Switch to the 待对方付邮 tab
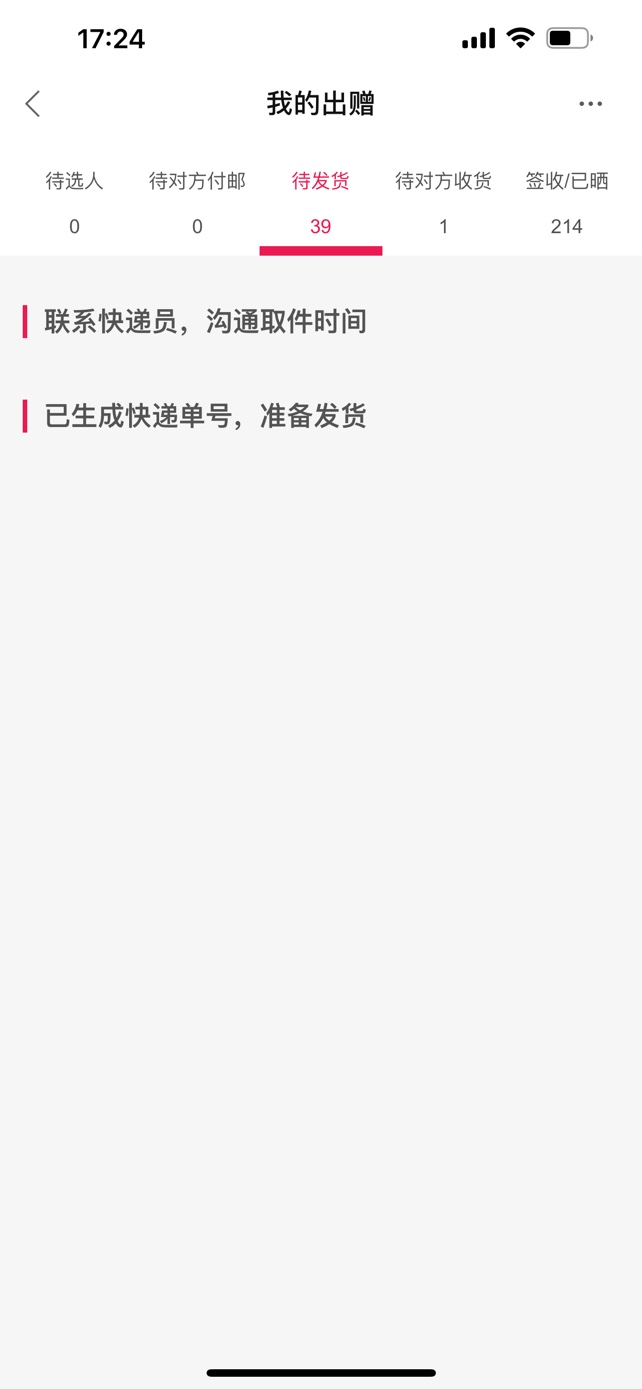Viewport: 642px width, 1389px height. (197, 202)
